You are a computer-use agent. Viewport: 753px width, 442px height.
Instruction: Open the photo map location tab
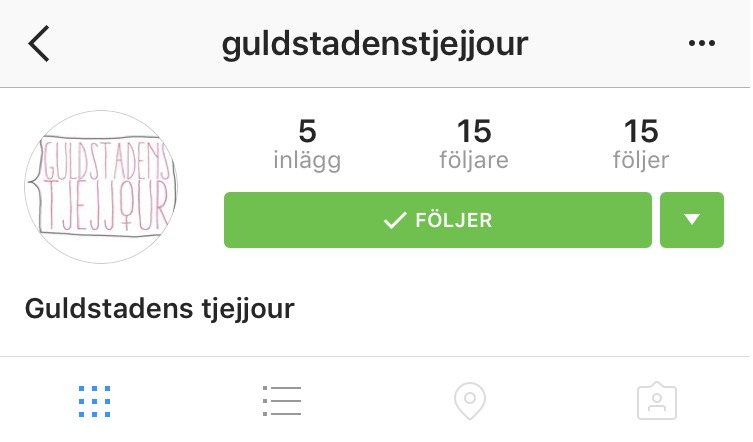[x=470, y=401]
